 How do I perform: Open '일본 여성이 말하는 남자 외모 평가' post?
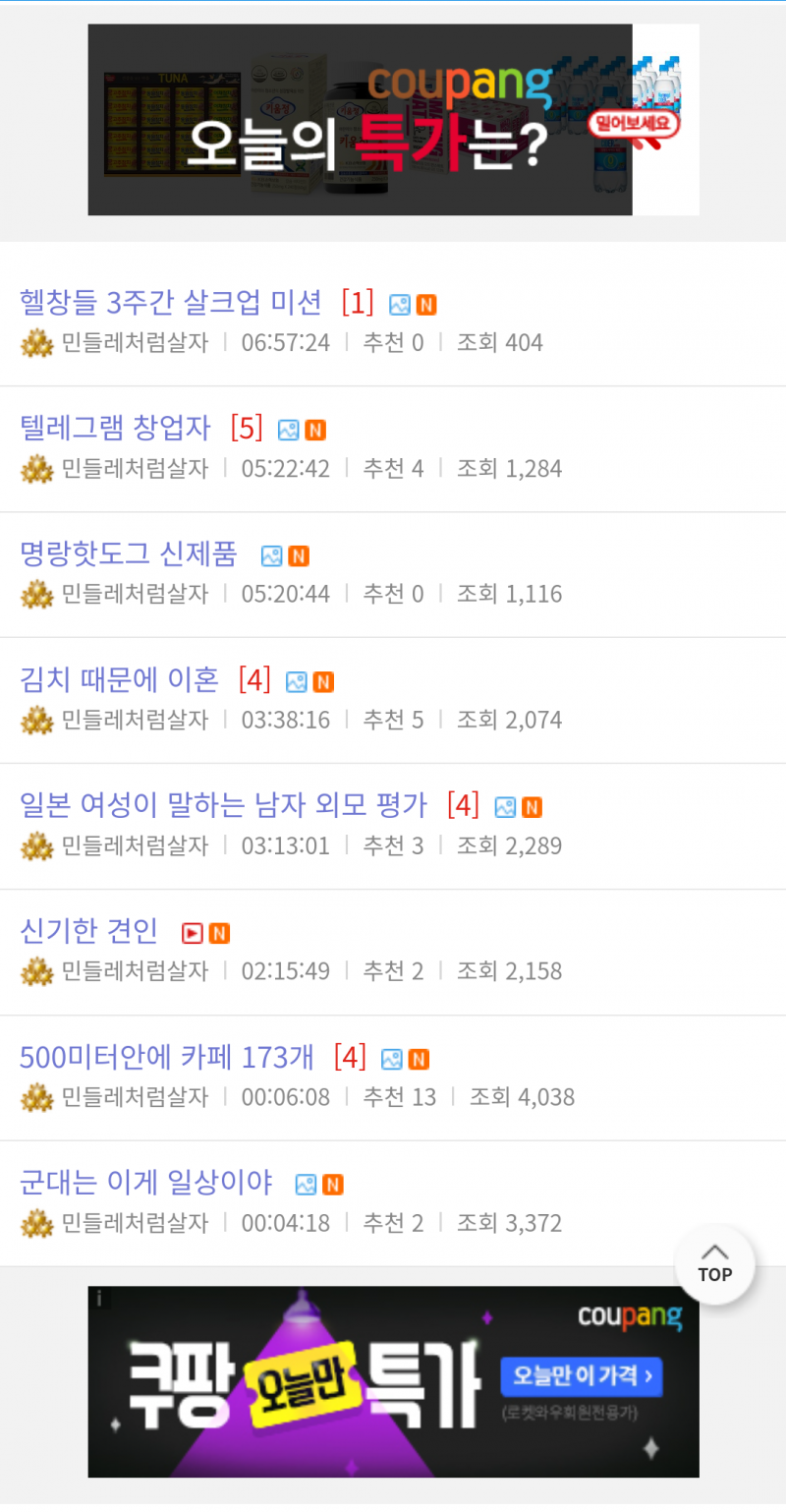click(x=224, y=806)
